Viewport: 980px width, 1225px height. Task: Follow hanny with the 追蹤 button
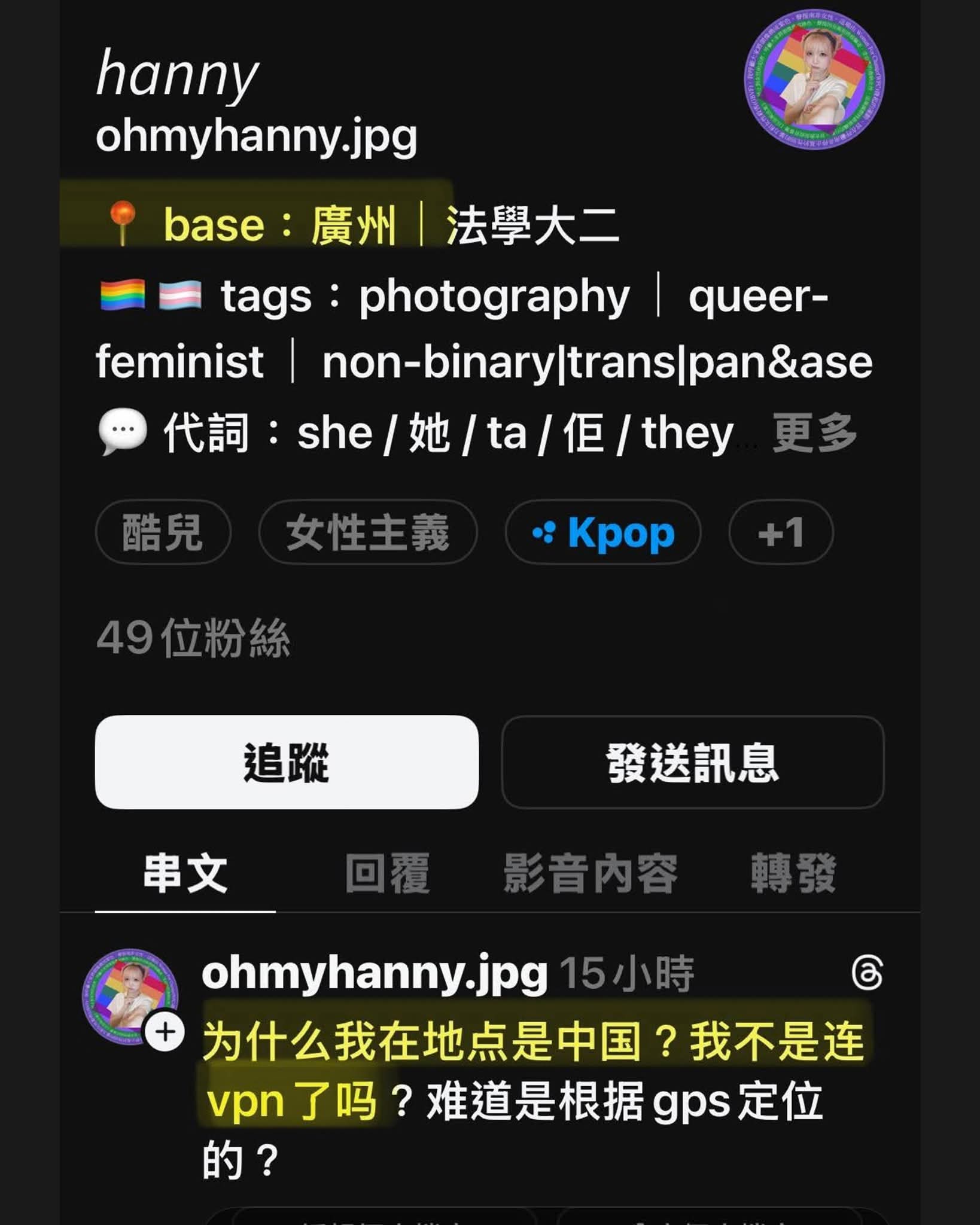(286, 762)
